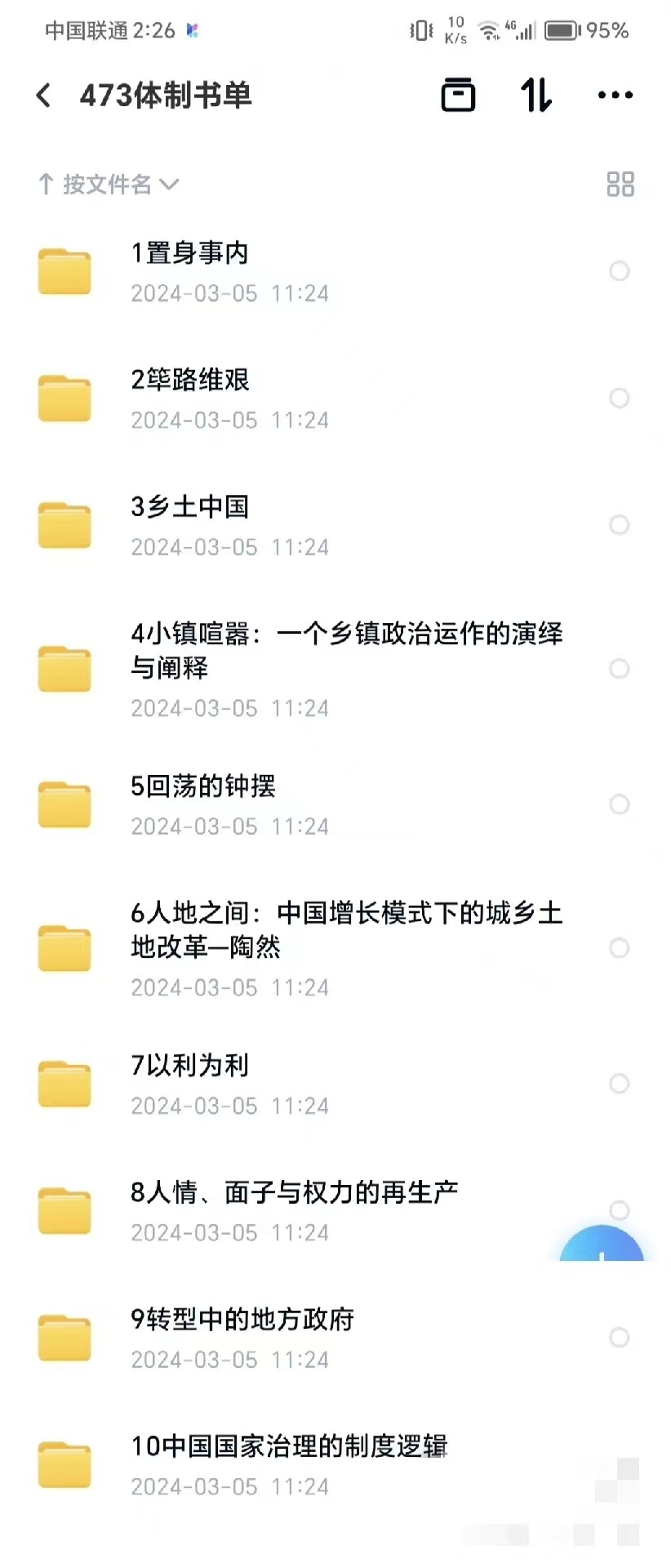Open the archive box icon
671x1568 pixels.
pos(458,96)
